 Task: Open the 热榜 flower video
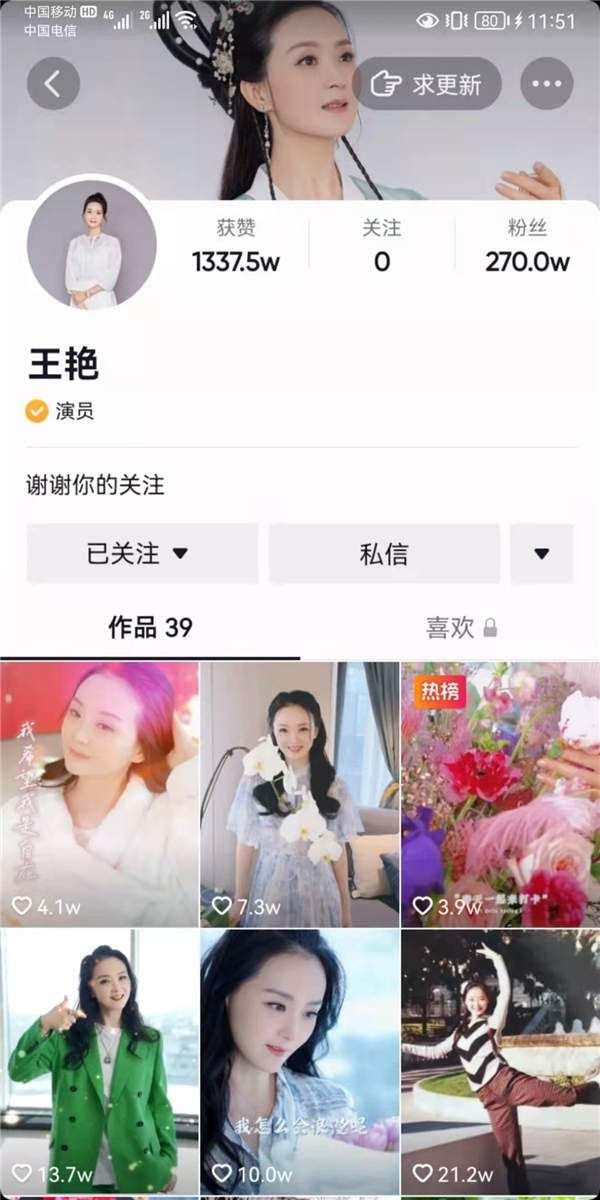click(500, 793)
